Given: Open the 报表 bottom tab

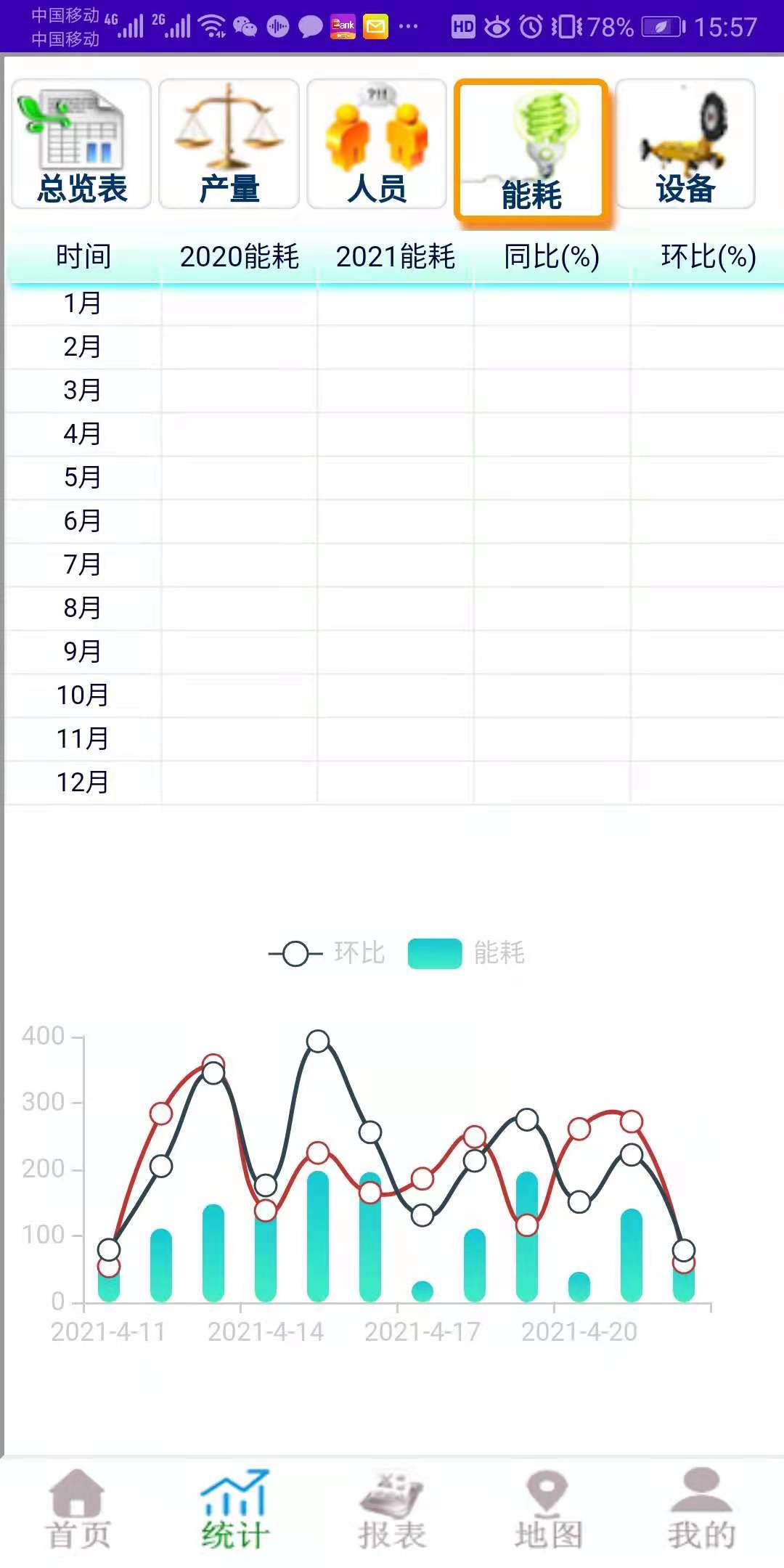Looking at the screenshot, I should coord(392,1510).
